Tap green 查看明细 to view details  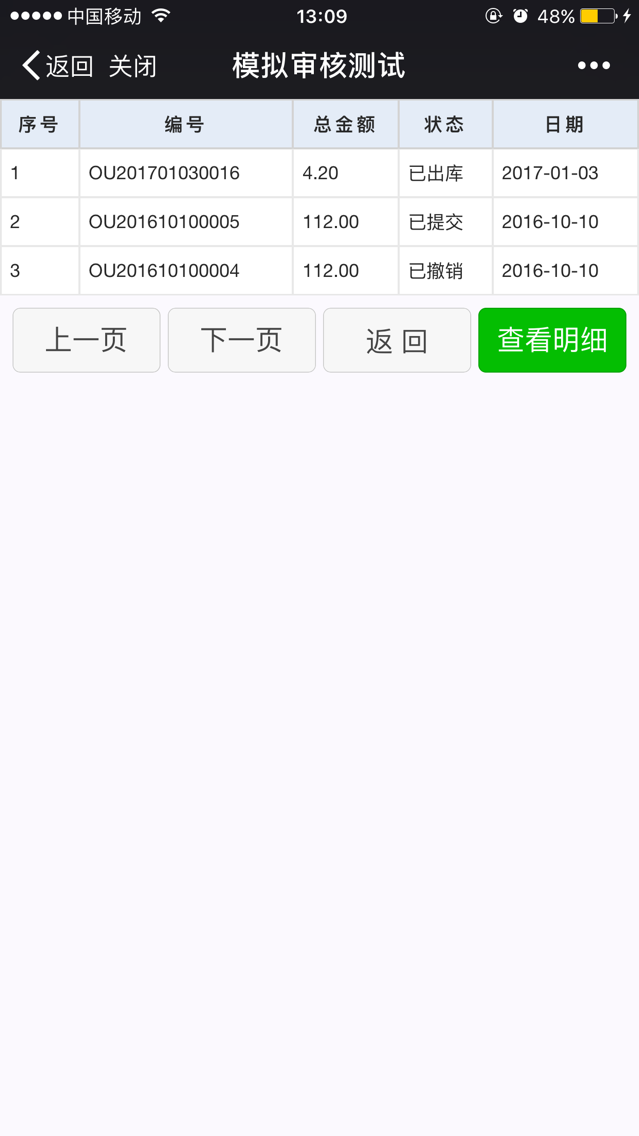(552, 340)
